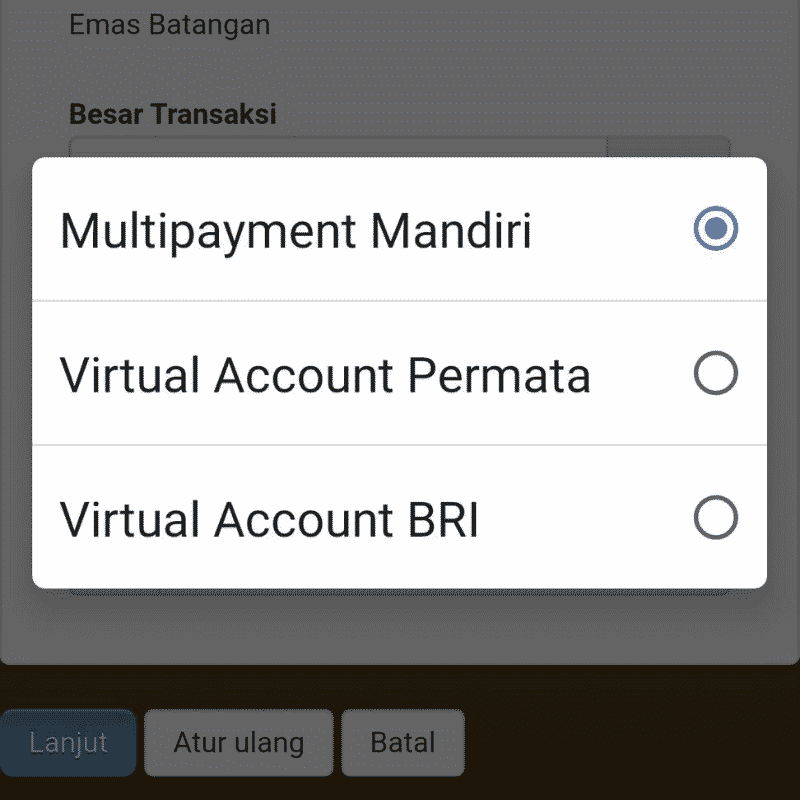
Task: Pick Virtual Account BRI option
Action: point(399,519)
